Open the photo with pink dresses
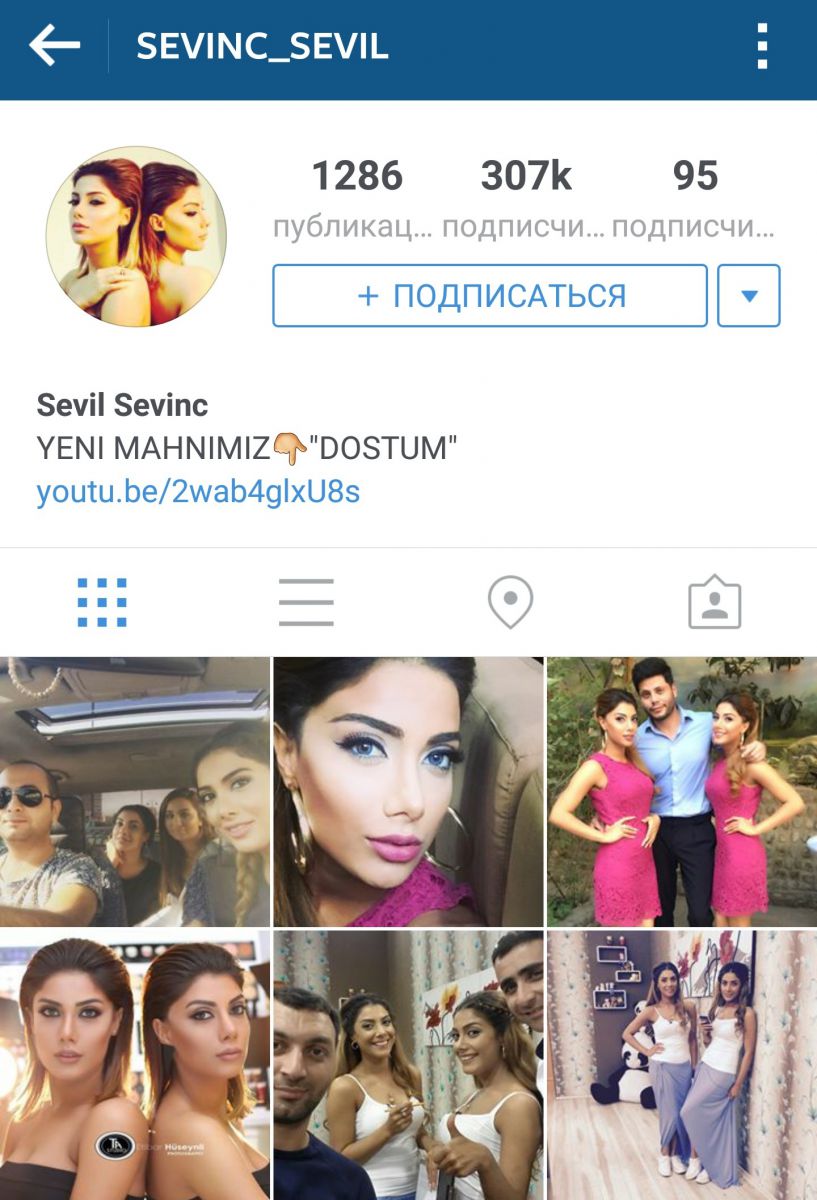The image size is (817, 1200). pos(681,791)
